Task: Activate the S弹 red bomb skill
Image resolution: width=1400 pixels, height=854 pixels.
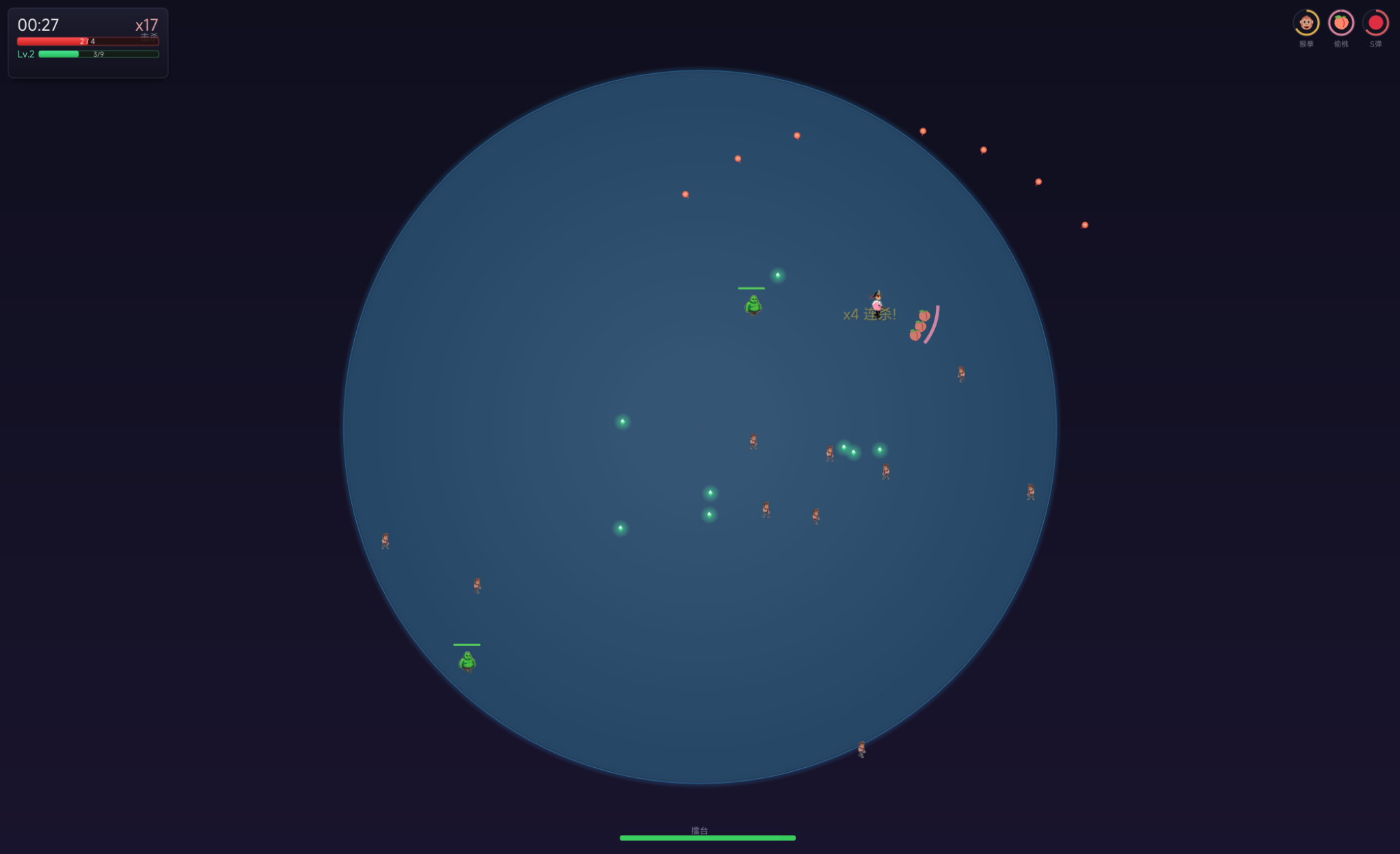Action: pyautogui.click(x=1375, y=23)
